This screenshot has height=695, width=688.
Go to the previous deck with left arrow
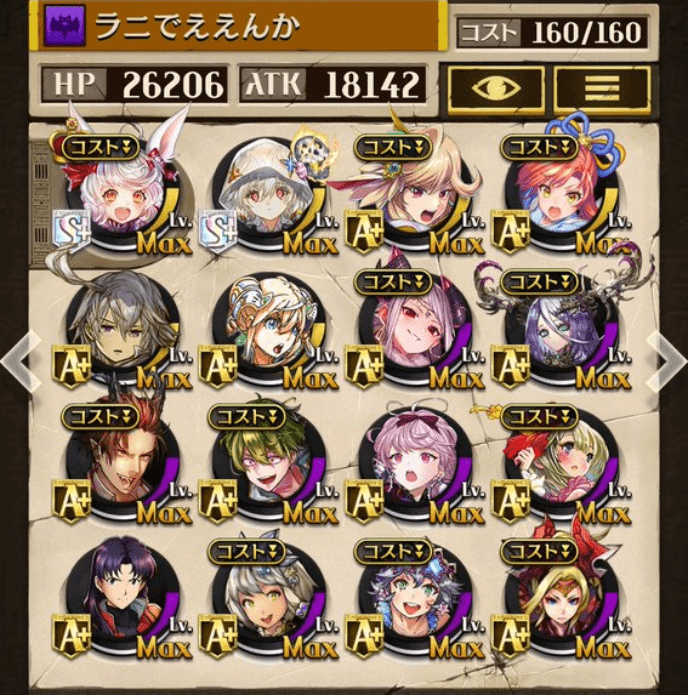tap(19, 358)
